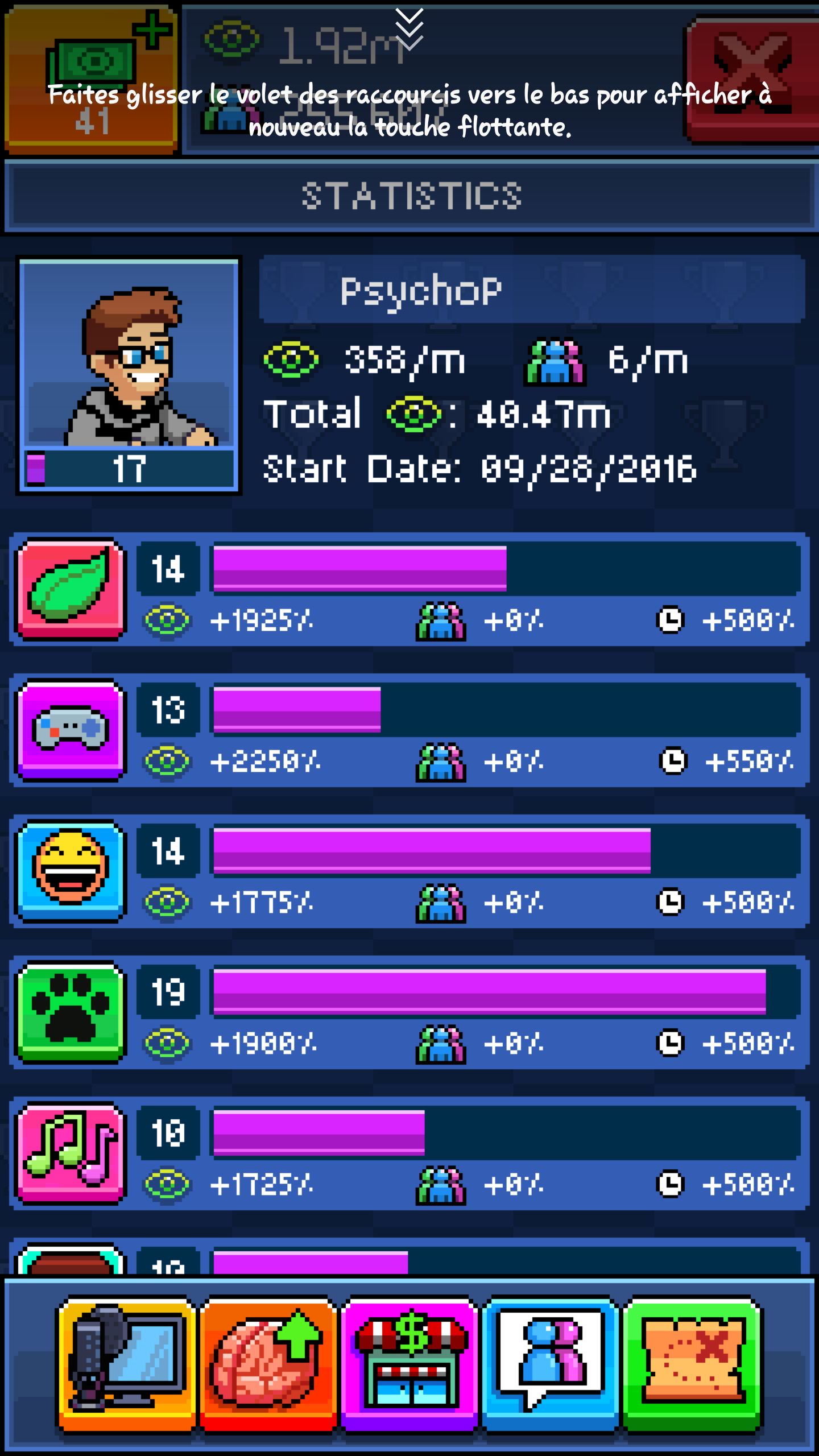The height and width of the screenshot is (1456, 819).
Task: Open the PsychoP character avatar
Action: [130, 364]
